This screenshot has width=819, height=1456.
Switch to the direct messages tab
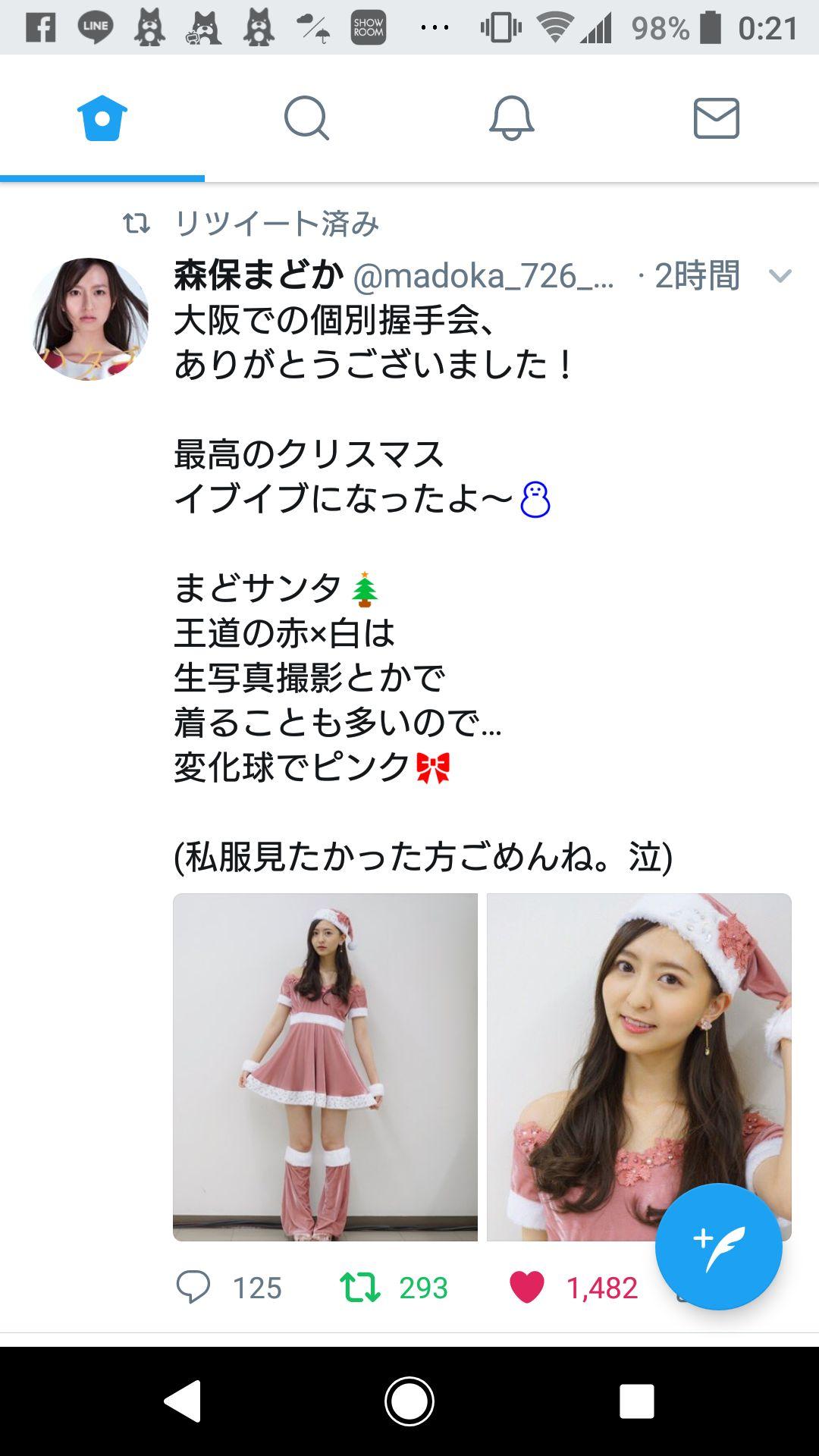716,119
